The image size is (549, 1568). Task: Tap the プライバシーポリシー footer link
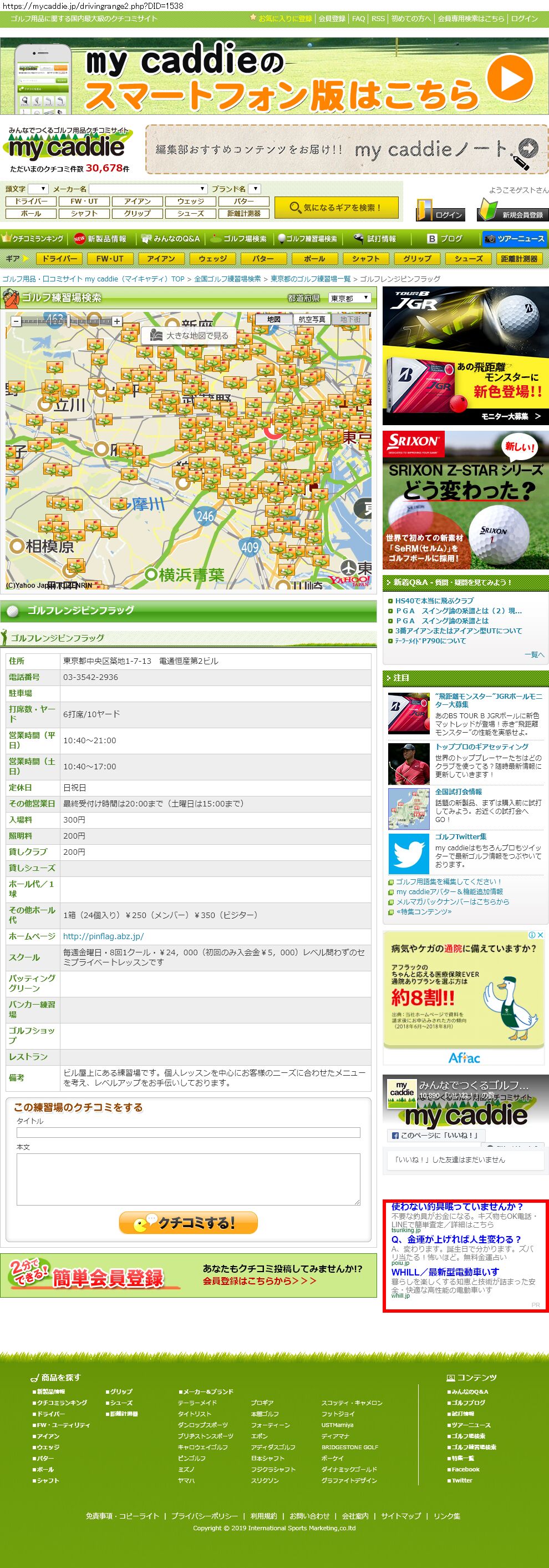(x=204, y=1516)
